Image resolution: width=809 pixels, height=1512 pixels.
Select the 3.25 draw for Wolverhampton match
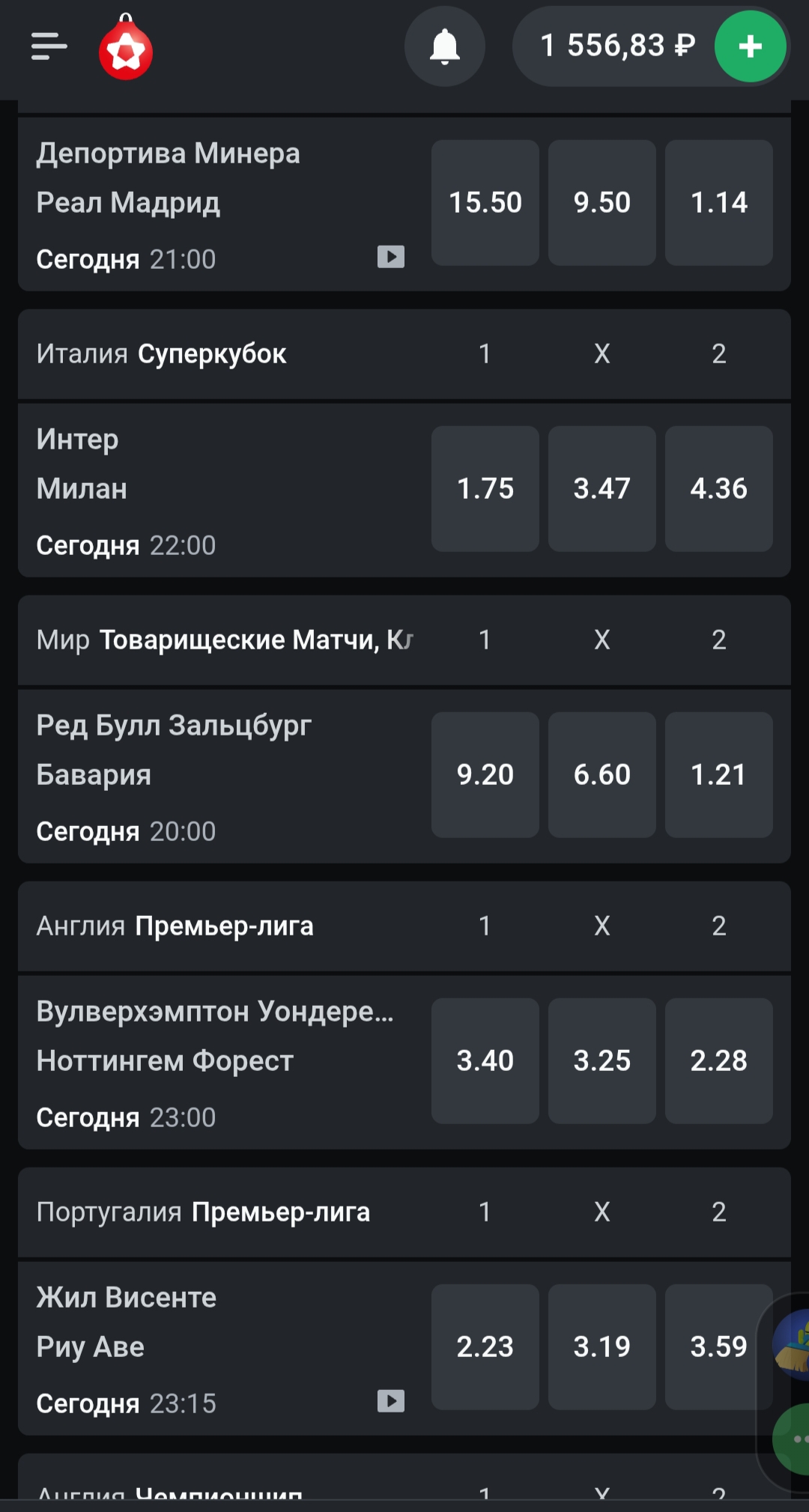pos(602,1060)
